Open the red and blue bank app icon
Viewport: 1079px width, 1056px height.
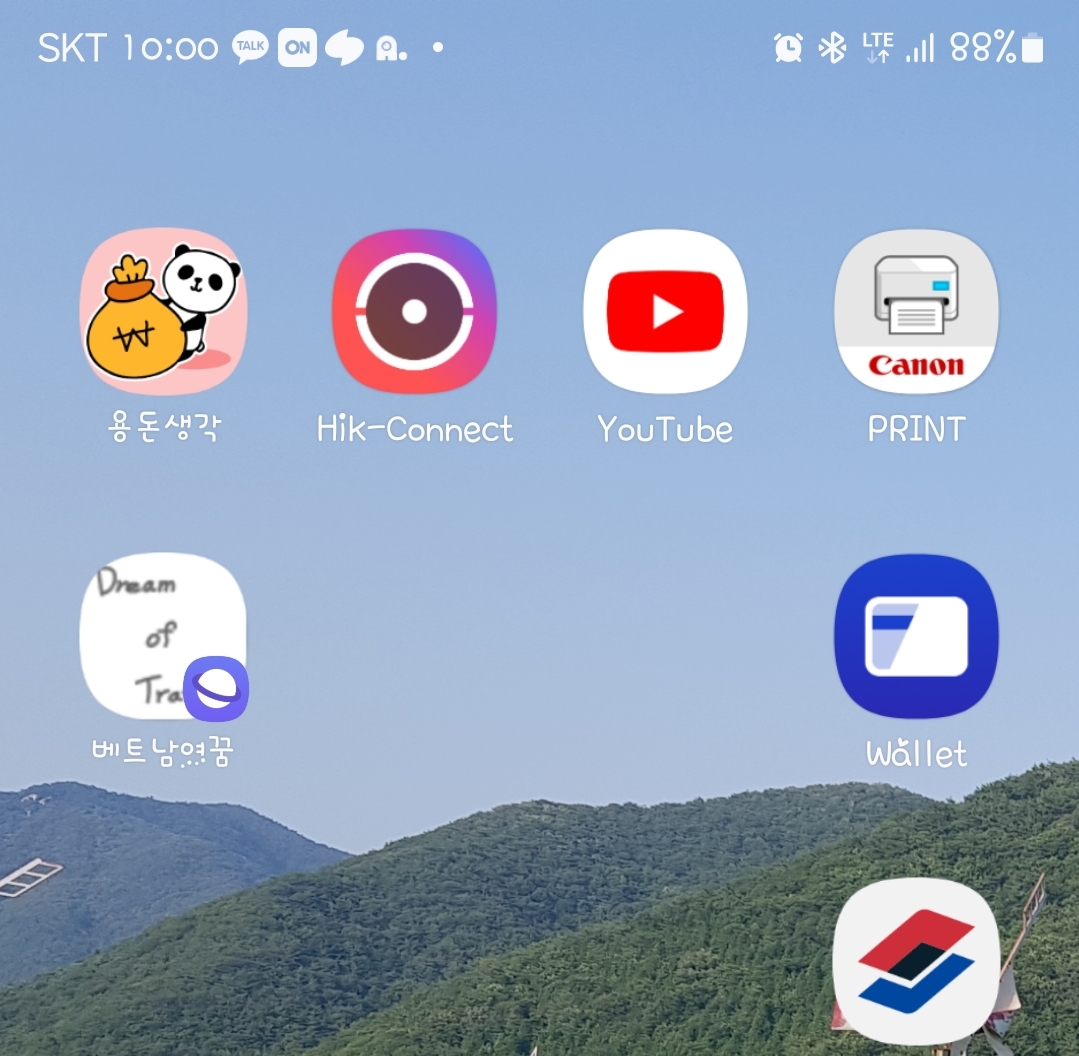(916, 960)
